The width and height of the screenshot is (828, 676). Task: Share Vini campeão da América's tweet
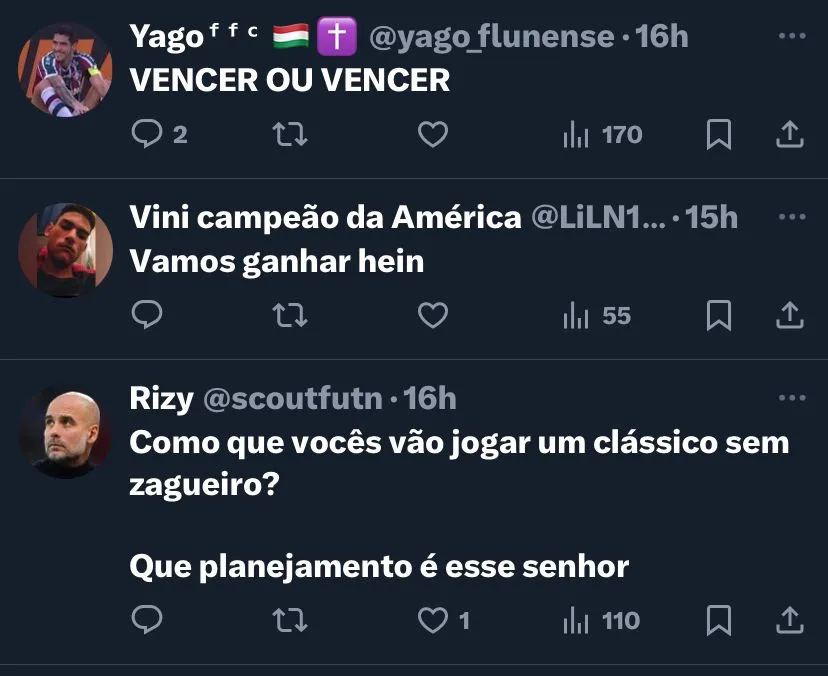pyautogui.click(x=790, y=316)
